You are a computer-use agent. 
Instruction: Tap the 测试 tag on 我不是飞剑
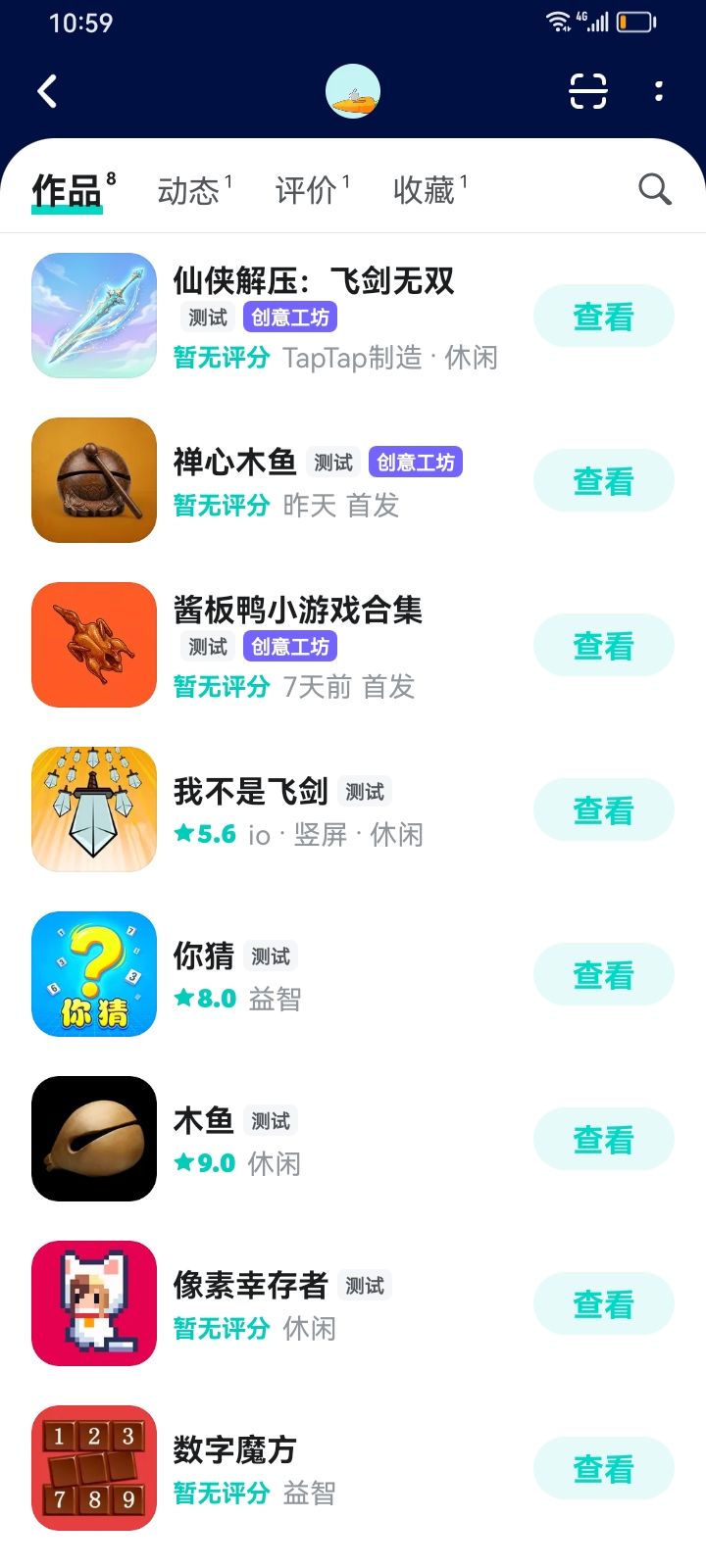tap(364, 791)
